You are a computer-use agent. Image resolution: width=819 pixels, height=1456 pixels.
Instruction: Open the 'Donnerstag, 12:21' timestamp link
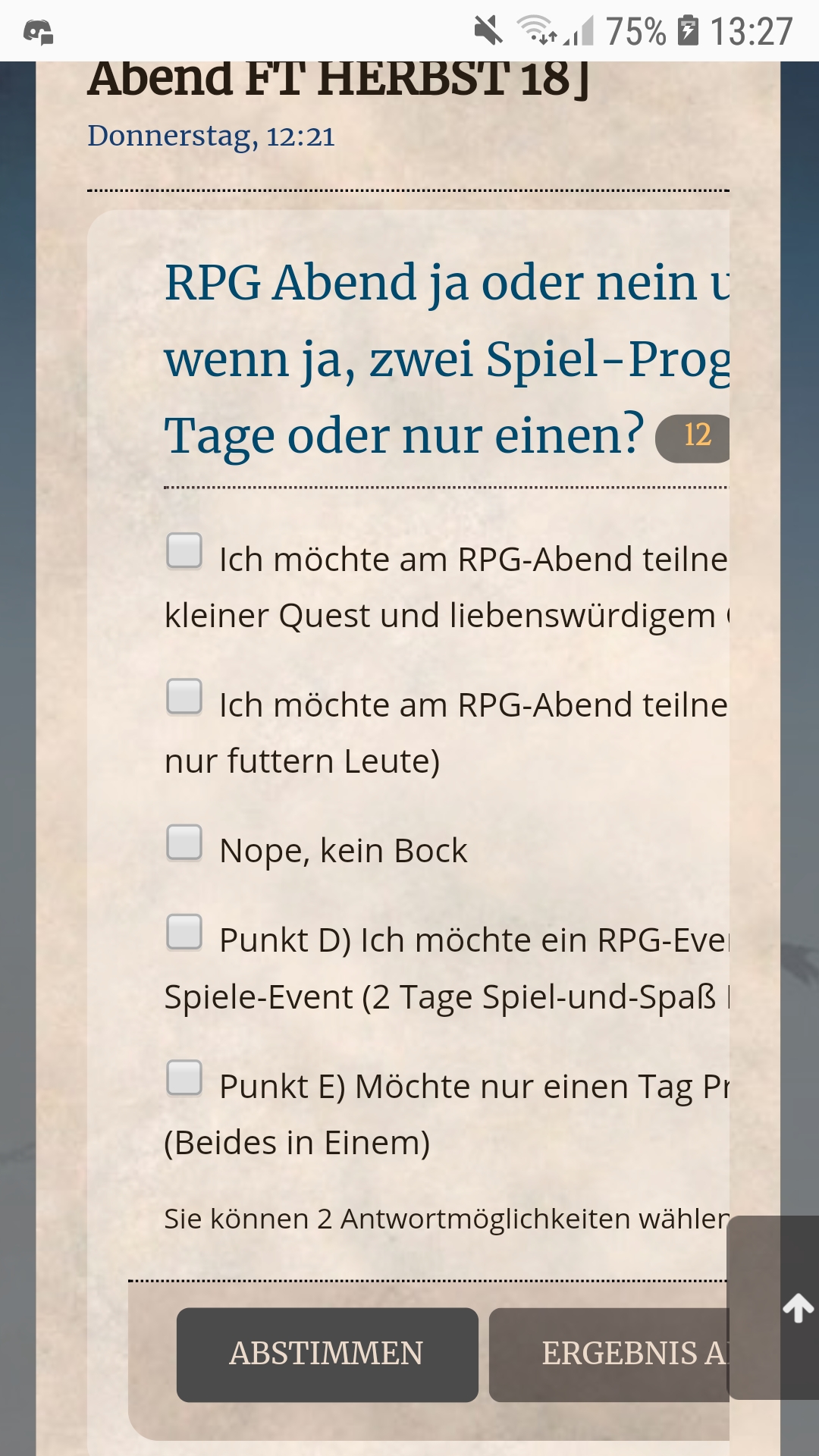pos(211,136)
